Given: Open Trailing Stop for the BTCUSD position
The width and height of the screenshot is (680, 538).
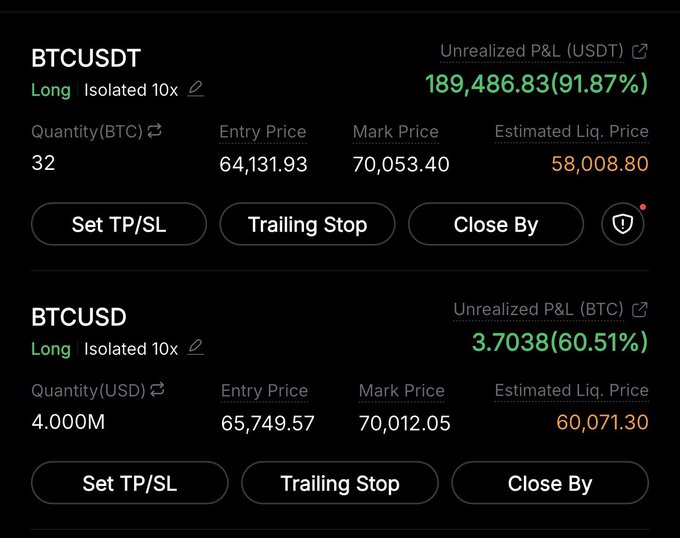Looking at the screenshot, I should 340,483.
